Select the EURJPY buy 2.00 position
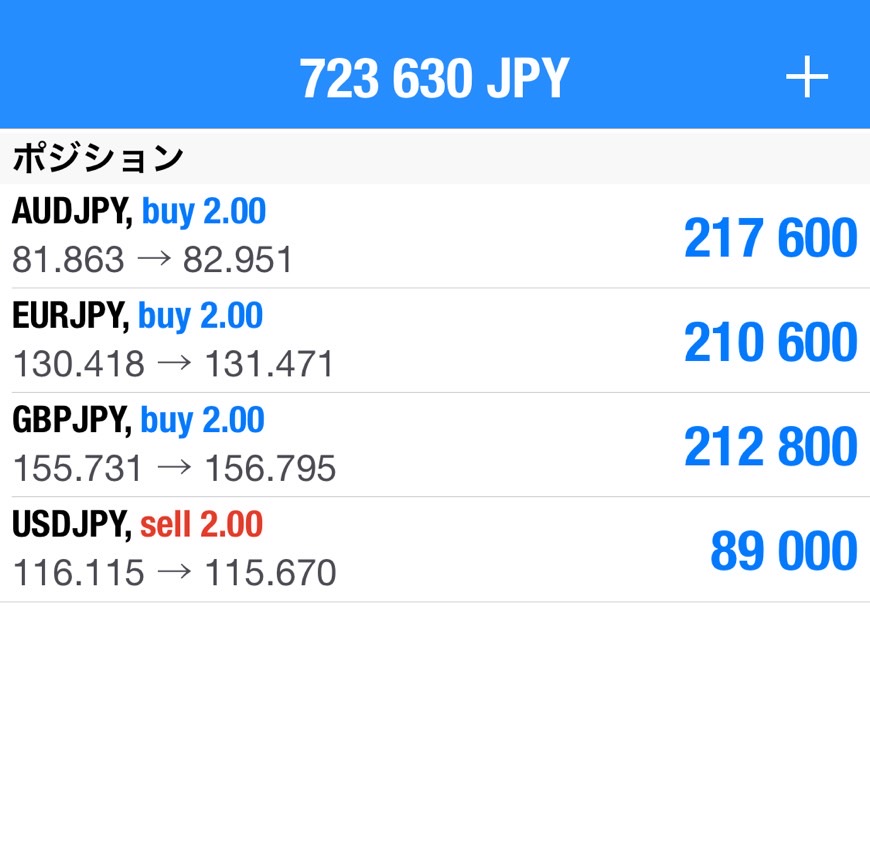The image size is (870, 865). 434,340
